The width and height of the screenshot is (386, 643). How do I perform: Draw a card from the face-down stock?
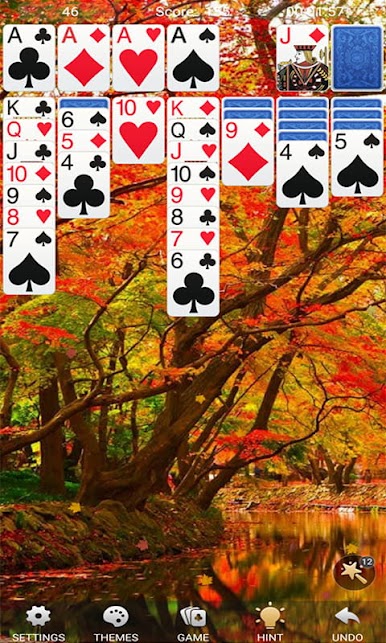click(357, 58)
